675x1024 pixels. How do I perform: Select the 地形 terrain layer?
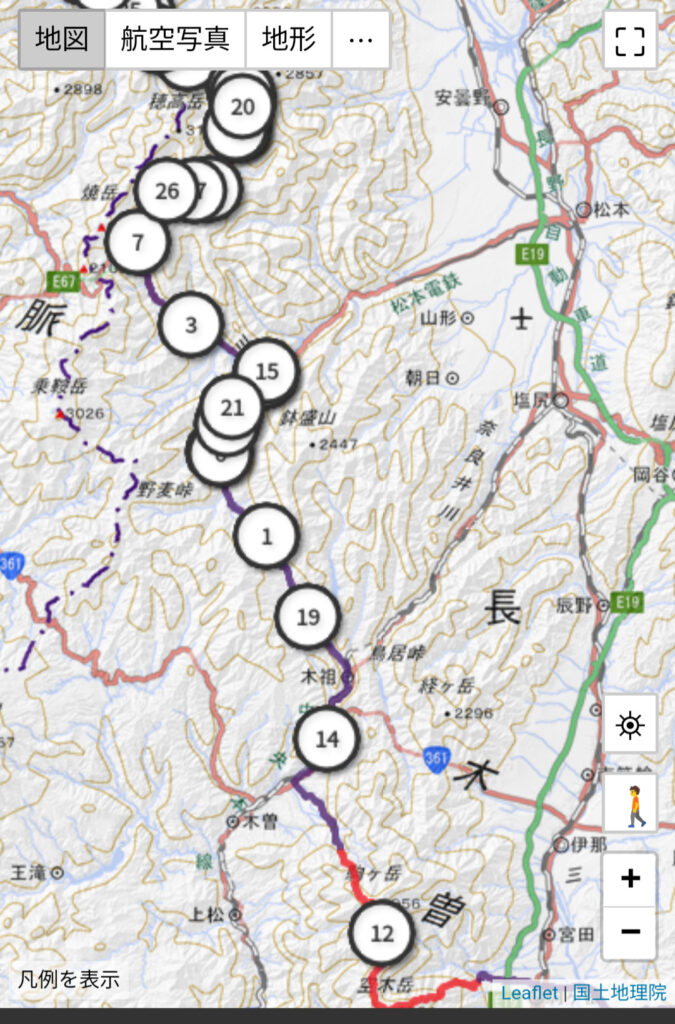point(289,40)
